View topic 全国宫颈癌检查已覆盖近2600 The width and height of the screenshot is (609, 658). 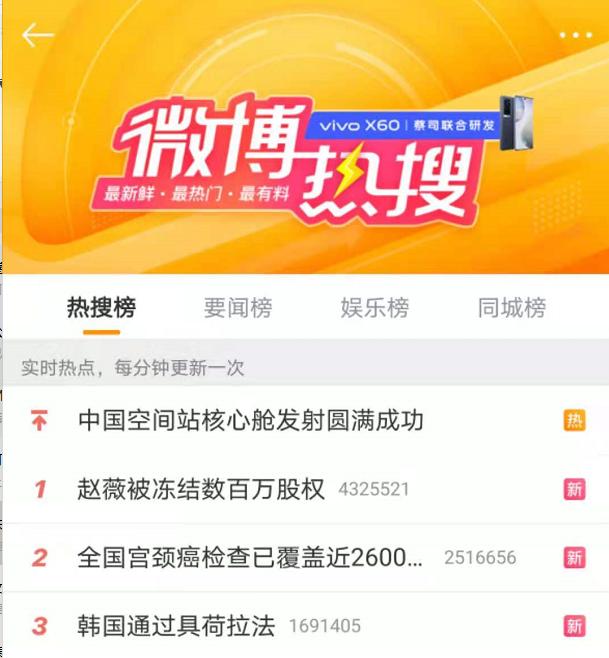pyautogui.click(x=250, y=558)
